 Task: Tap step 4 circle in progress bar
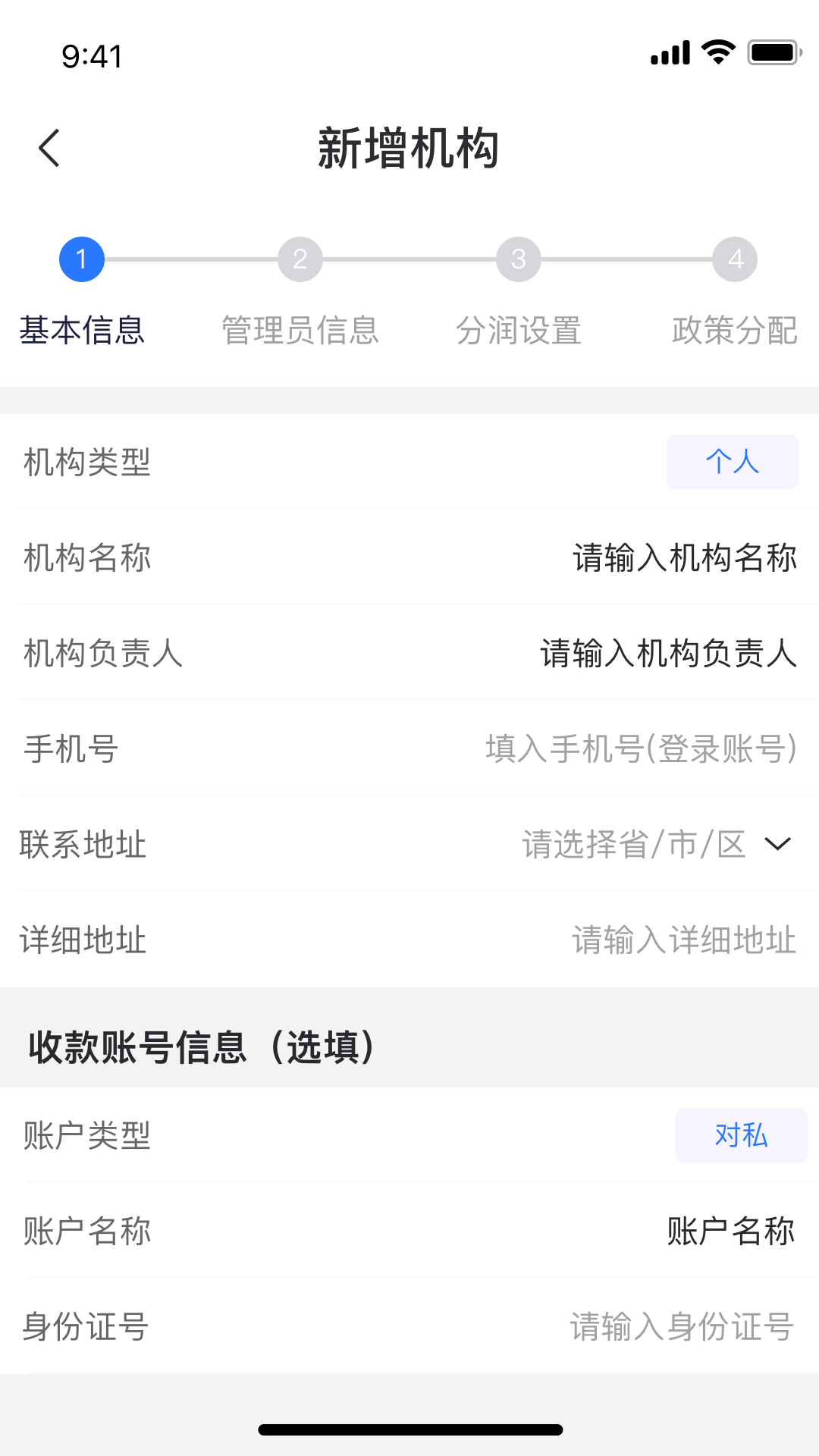coord(734,258)
